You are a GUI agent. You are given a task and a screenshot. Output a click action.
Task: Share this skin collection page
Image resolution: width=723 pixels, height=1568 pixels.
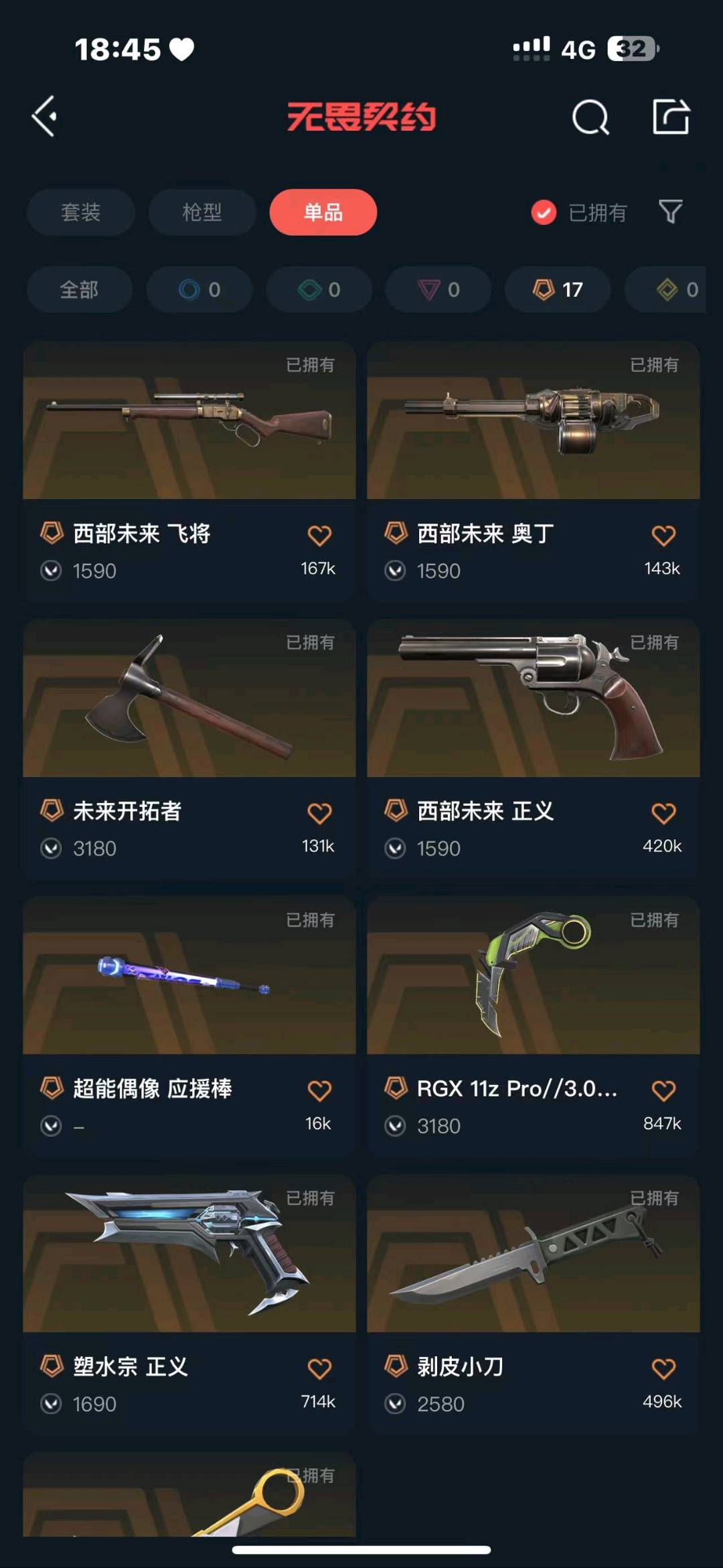tap(671, 117)
